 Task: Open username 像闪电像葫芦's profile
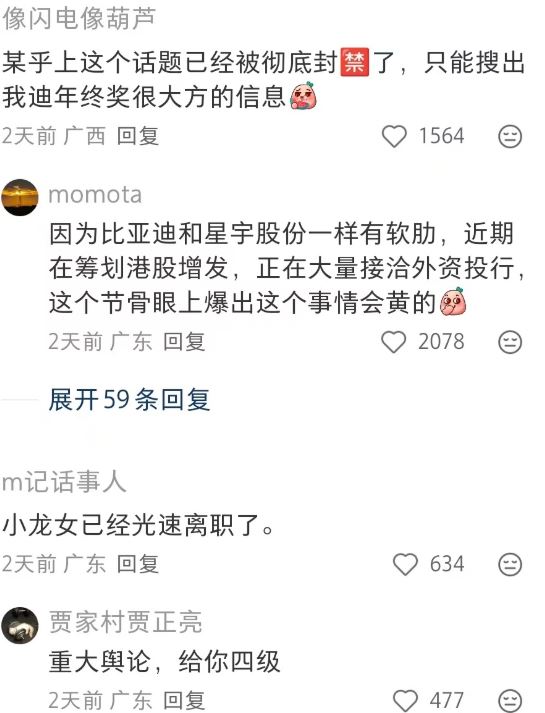coord(79,18)
